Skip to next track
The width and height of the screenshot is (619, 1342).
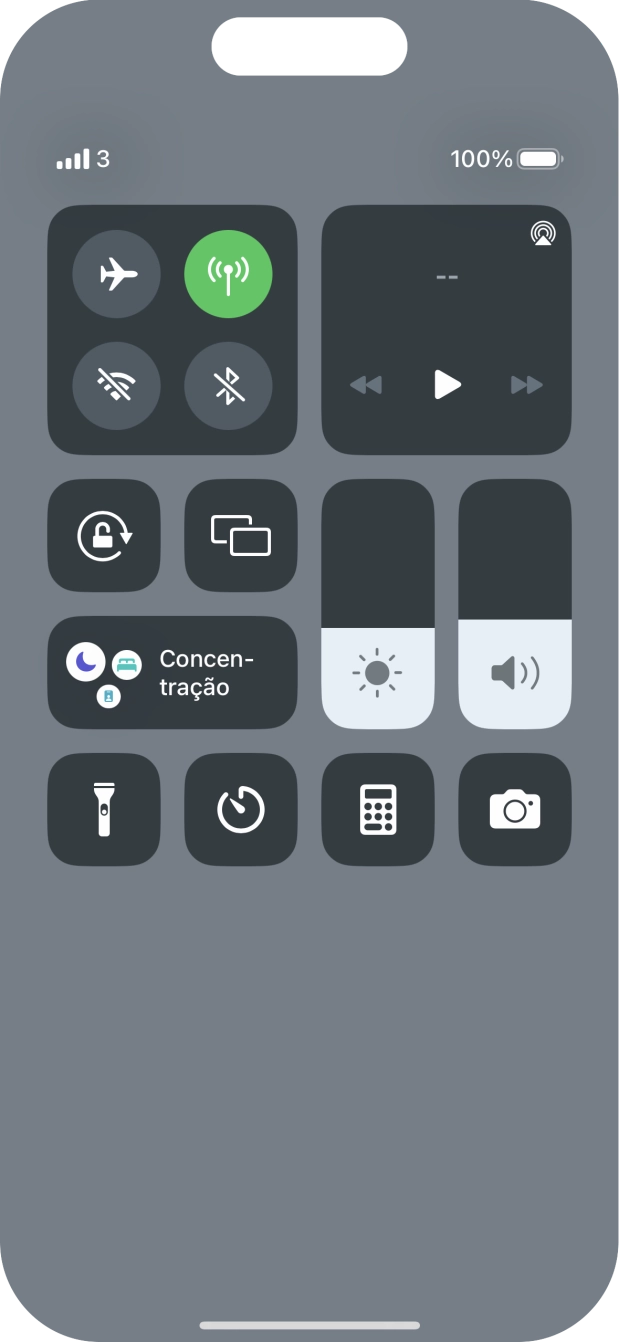coord(526,385)
